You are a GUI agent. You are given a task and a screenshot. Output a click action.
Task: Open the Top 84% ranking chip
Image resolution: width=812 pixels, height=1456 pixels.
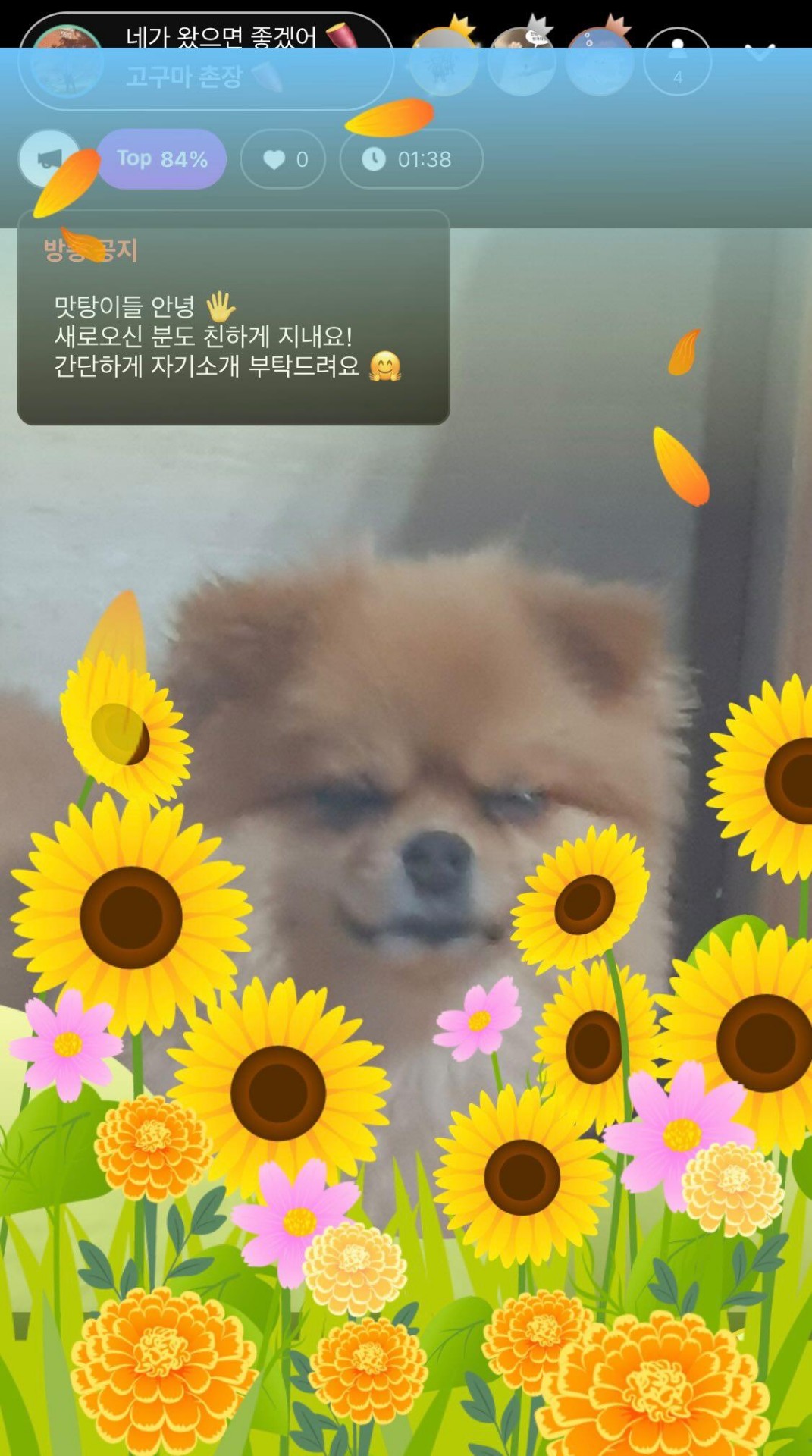click(x=161, y=159)
